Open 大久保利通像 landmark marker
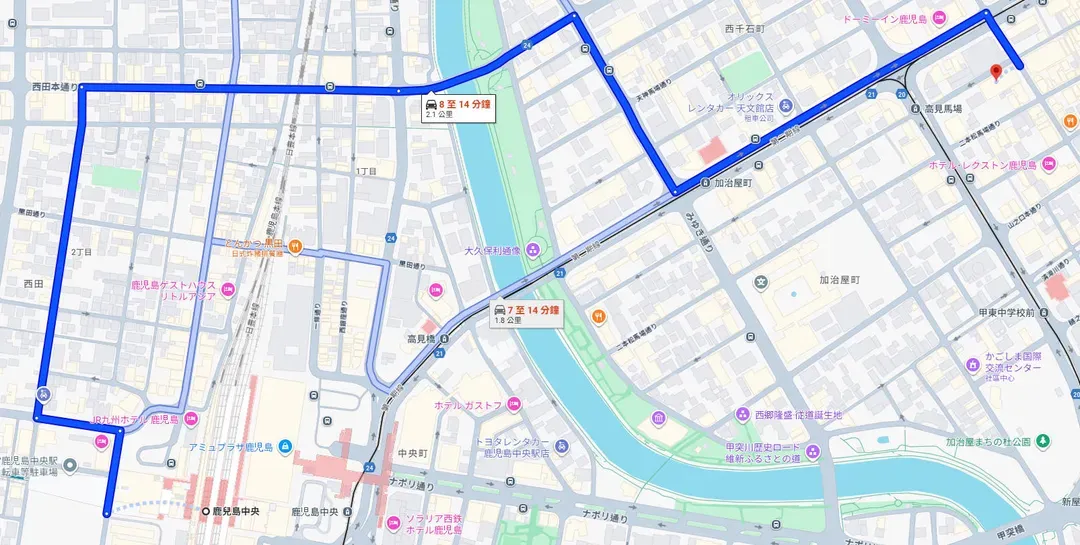 tap(533, 249)
